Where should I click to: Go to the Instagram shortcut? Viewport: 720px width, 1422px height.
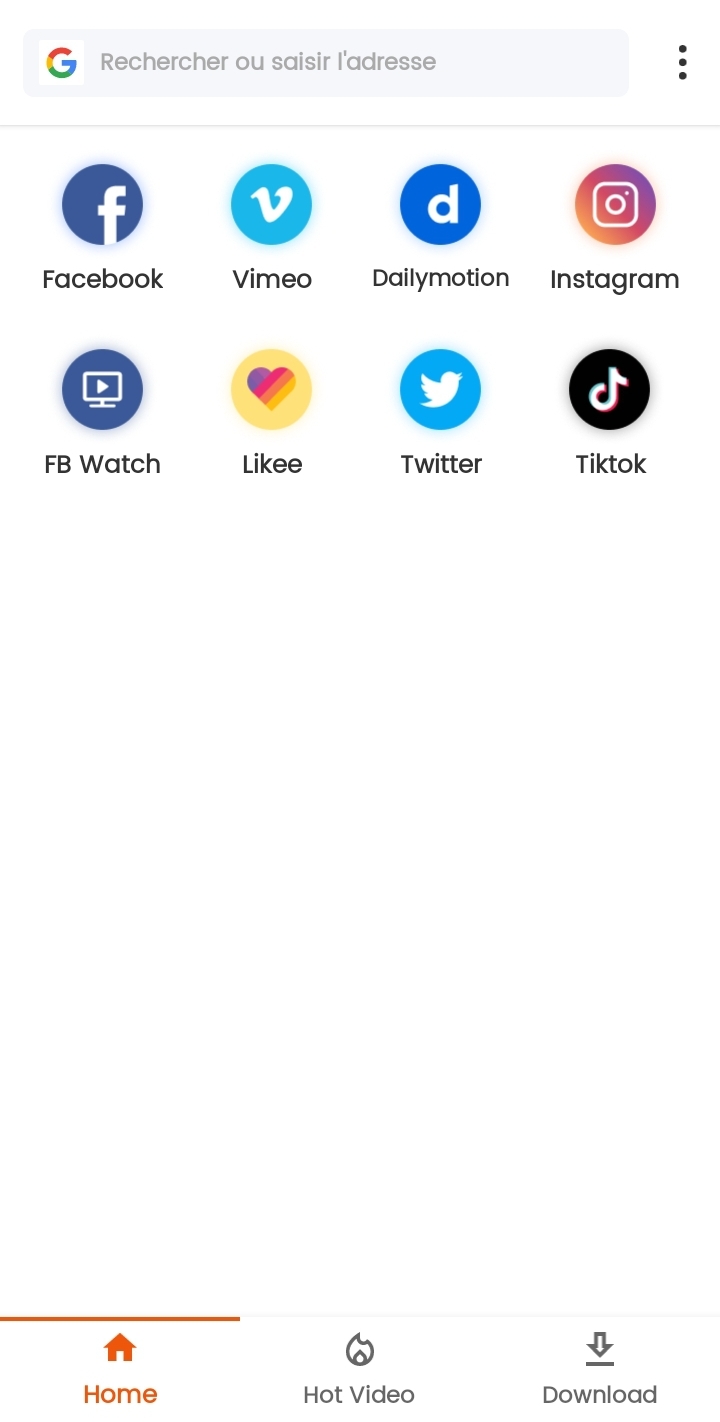coord(614,205)
